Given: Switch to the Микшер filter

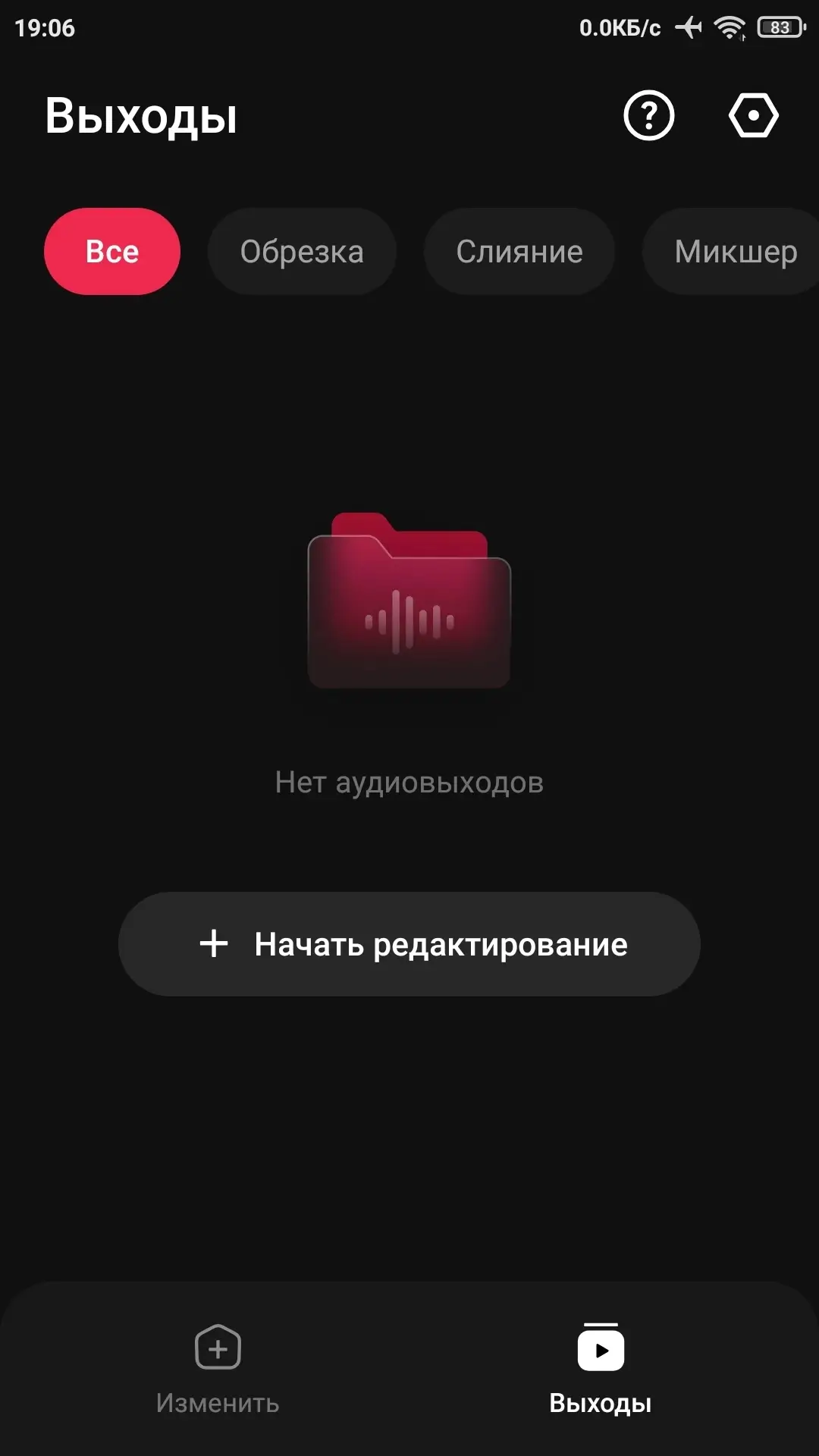Looking at the screenshot, I should click(x=734, y=251).
